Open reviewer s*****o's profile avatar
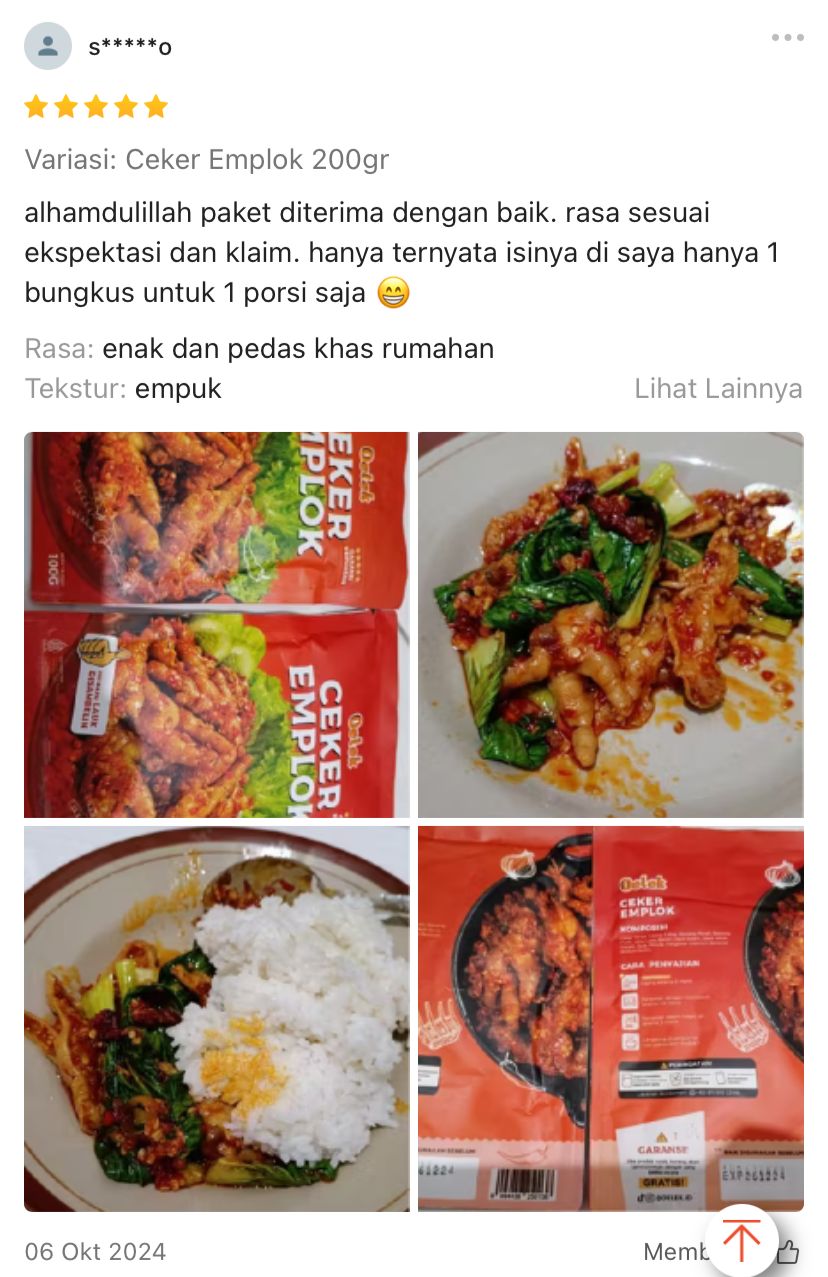The image size is (828, 1277). point(48,46)
